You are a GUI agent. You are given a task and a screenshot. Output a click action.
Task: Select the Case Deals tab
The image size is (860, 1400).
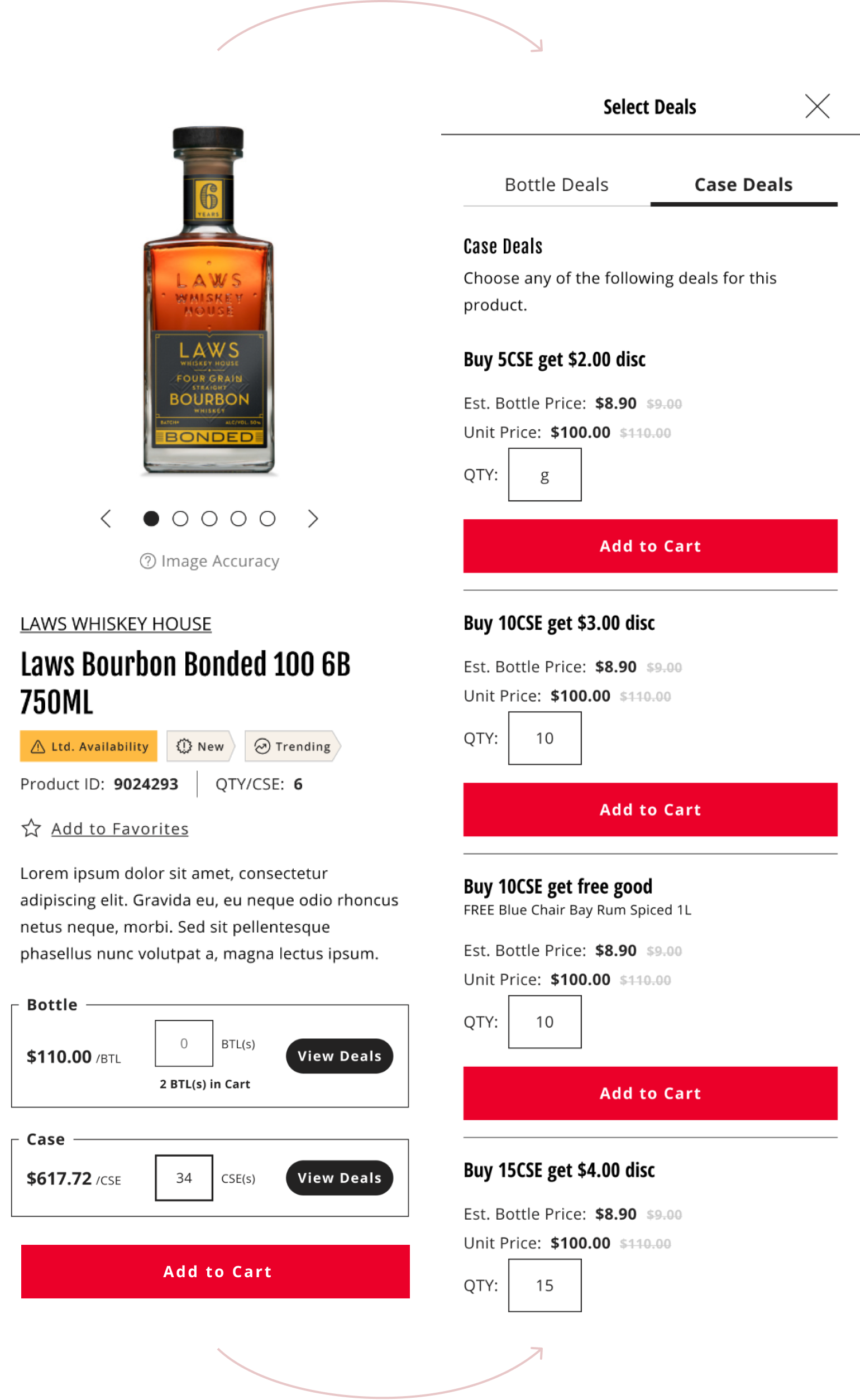click(743, 185)
